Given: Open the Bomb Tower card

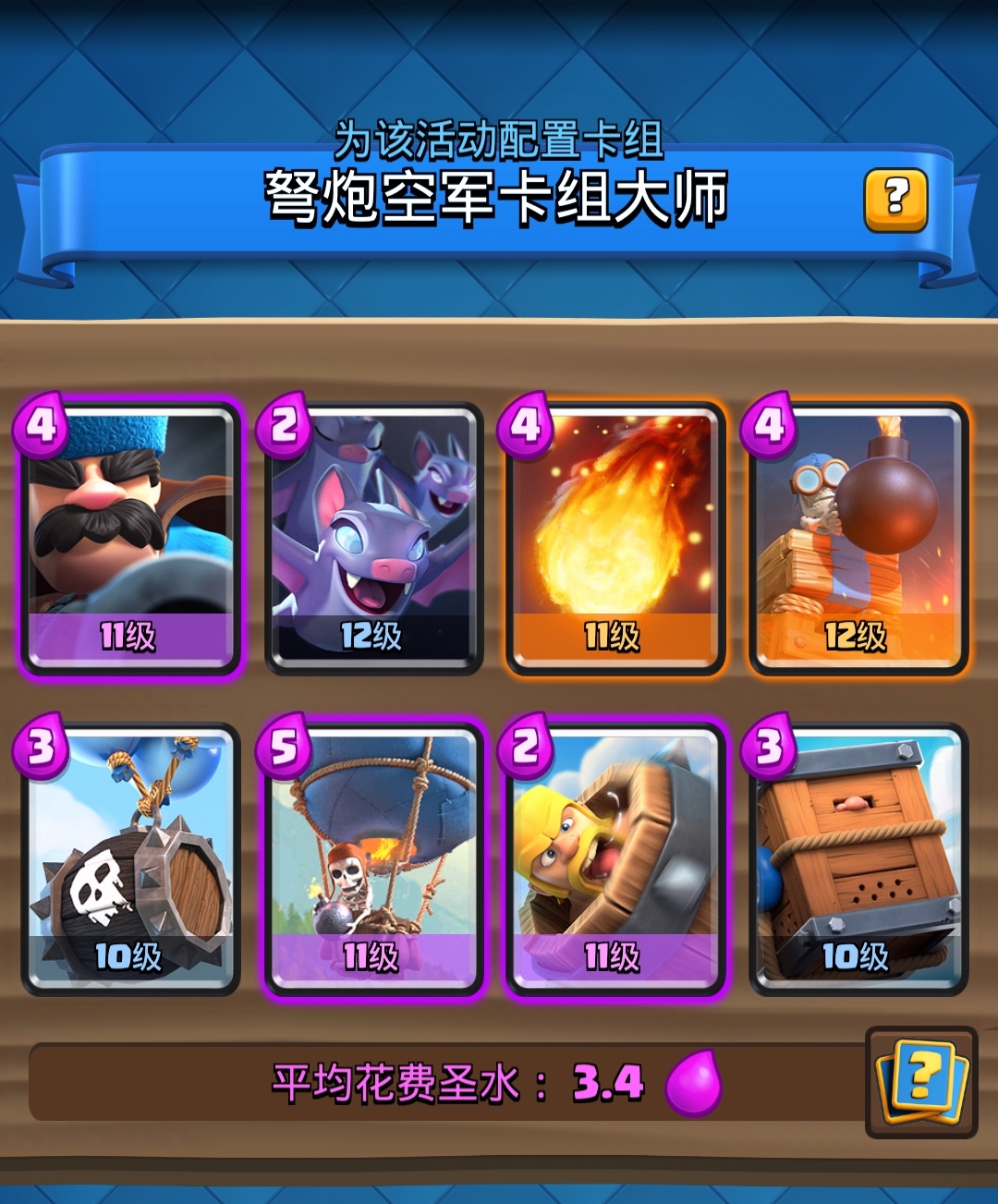Looking at the screenshot, I should tap(858, 537).
